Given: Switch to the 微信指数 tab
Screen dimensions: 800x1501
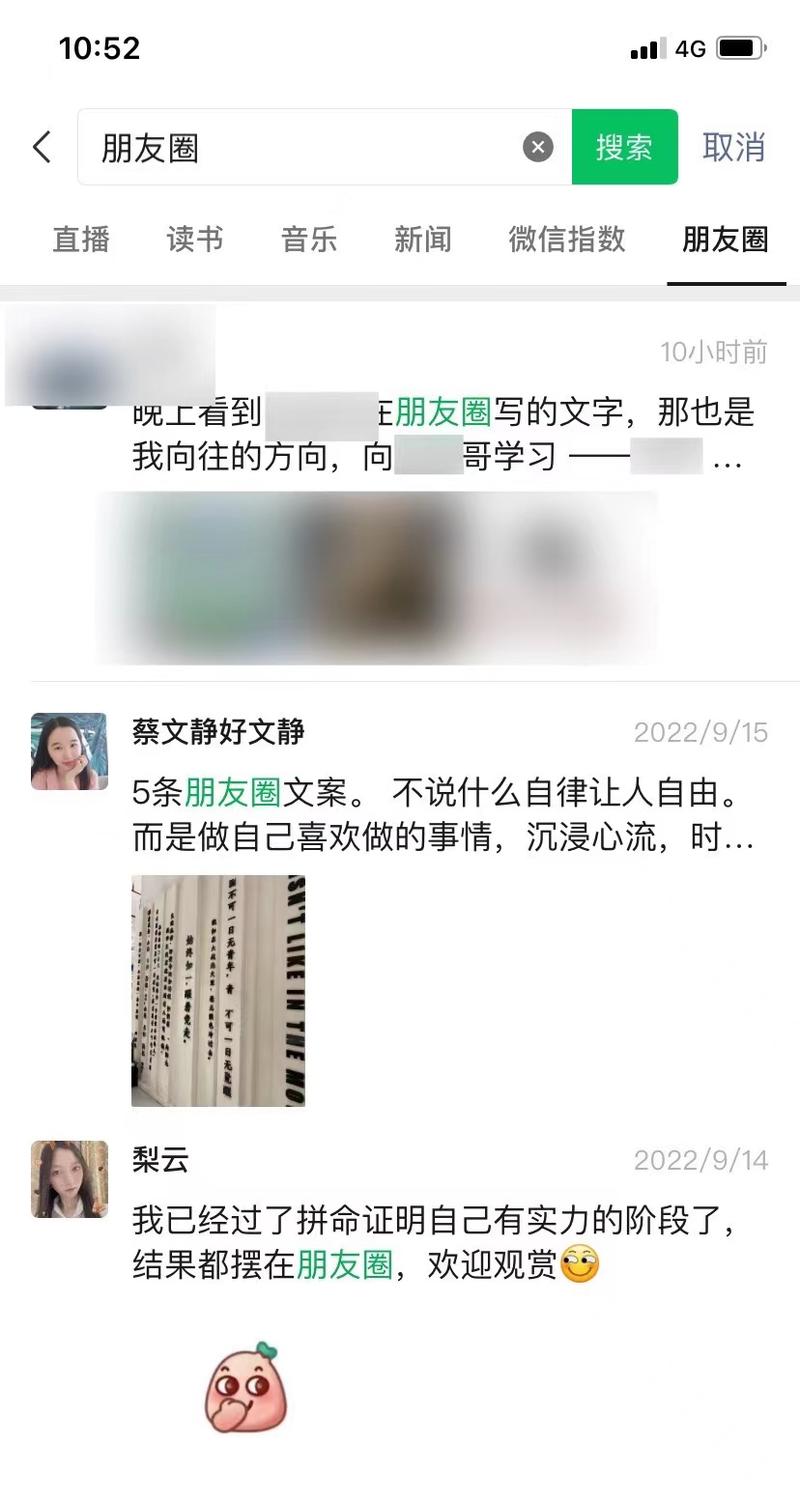Looking at the screenshot, I should tap(567, 240).
